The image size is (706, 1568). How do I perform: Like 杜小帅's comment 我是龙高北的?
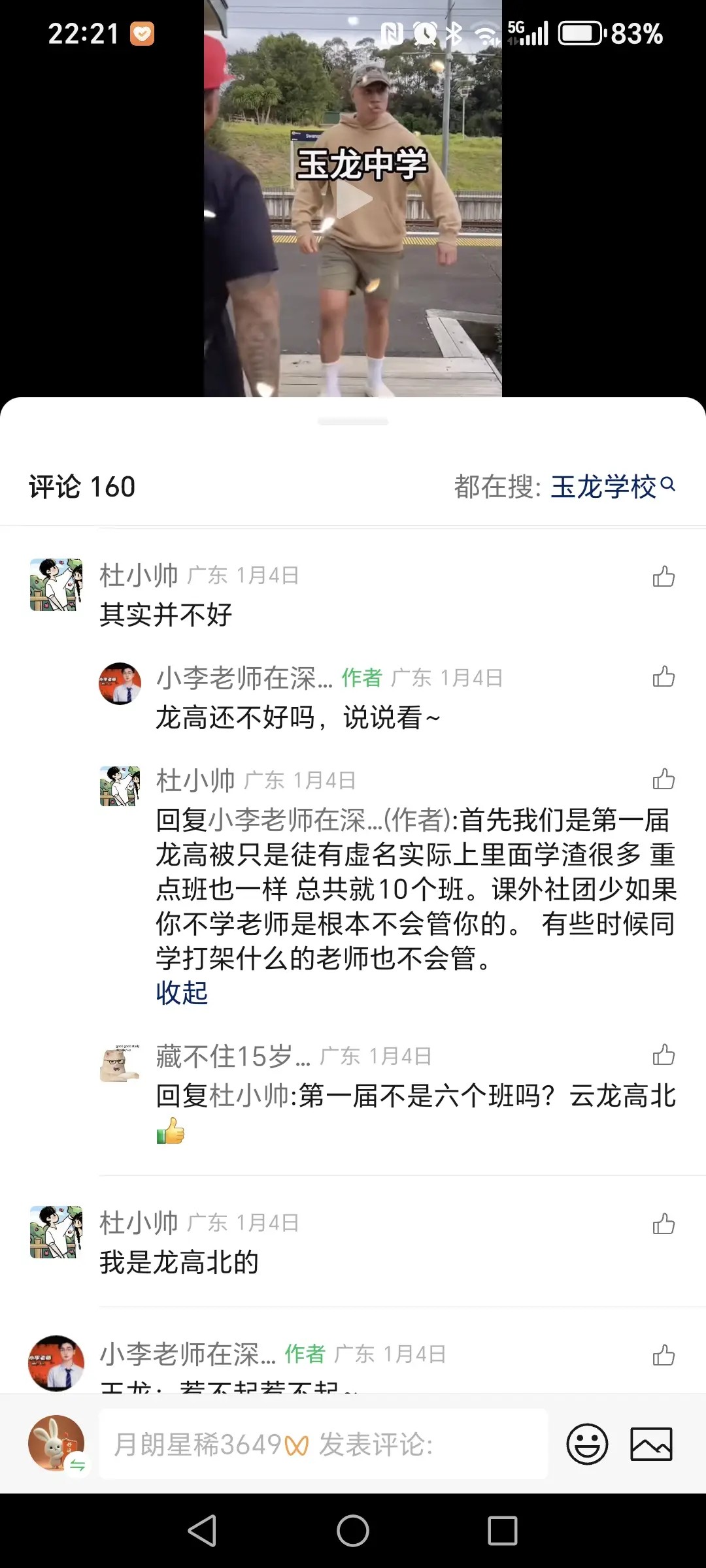point(663,1224)
